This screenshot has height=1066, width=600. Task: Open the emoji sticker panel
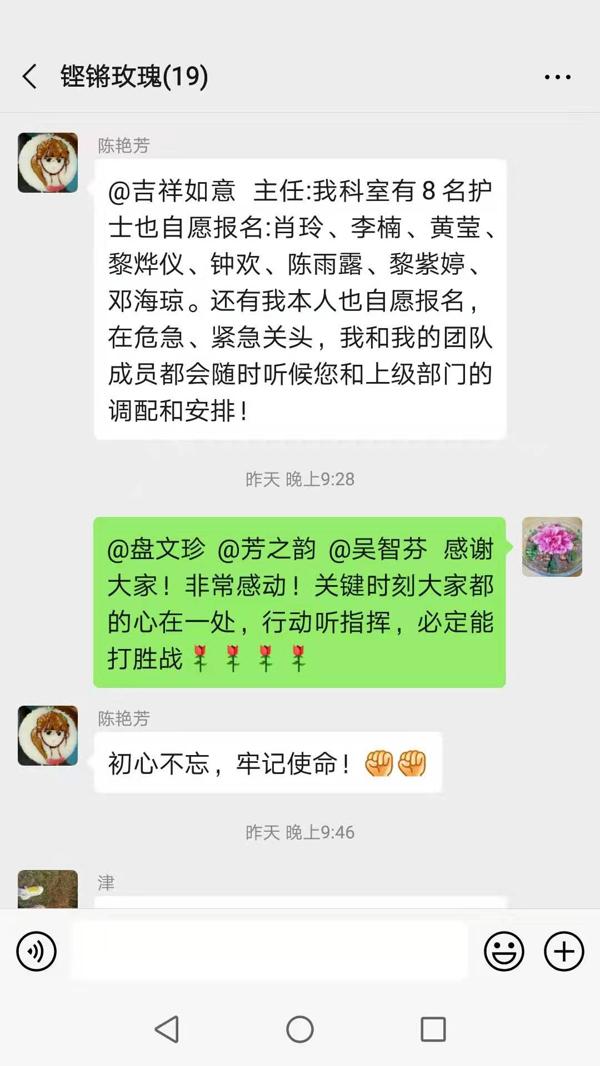point(504,950)
